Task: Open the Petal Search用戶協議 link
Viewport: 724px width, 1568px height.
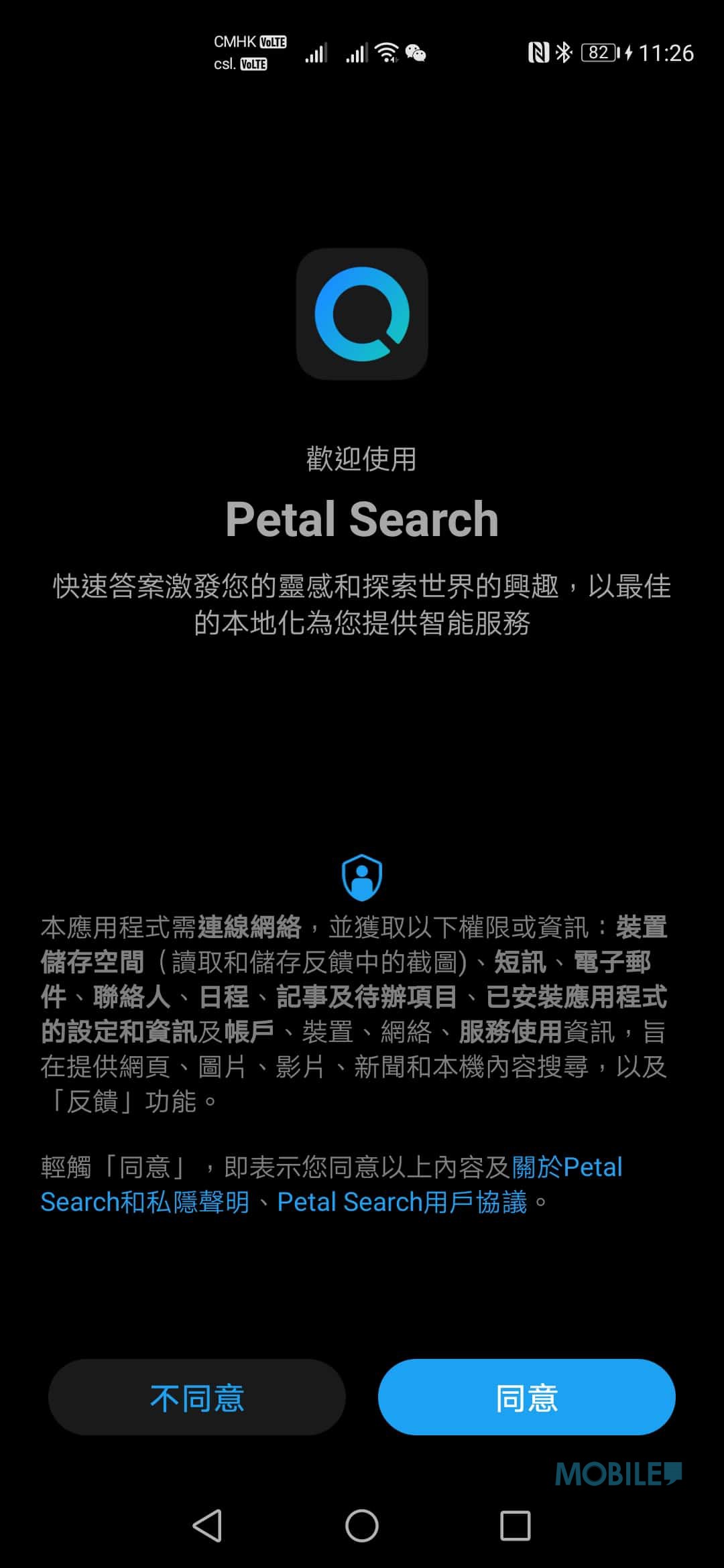Action: [x=402, y=1202]
